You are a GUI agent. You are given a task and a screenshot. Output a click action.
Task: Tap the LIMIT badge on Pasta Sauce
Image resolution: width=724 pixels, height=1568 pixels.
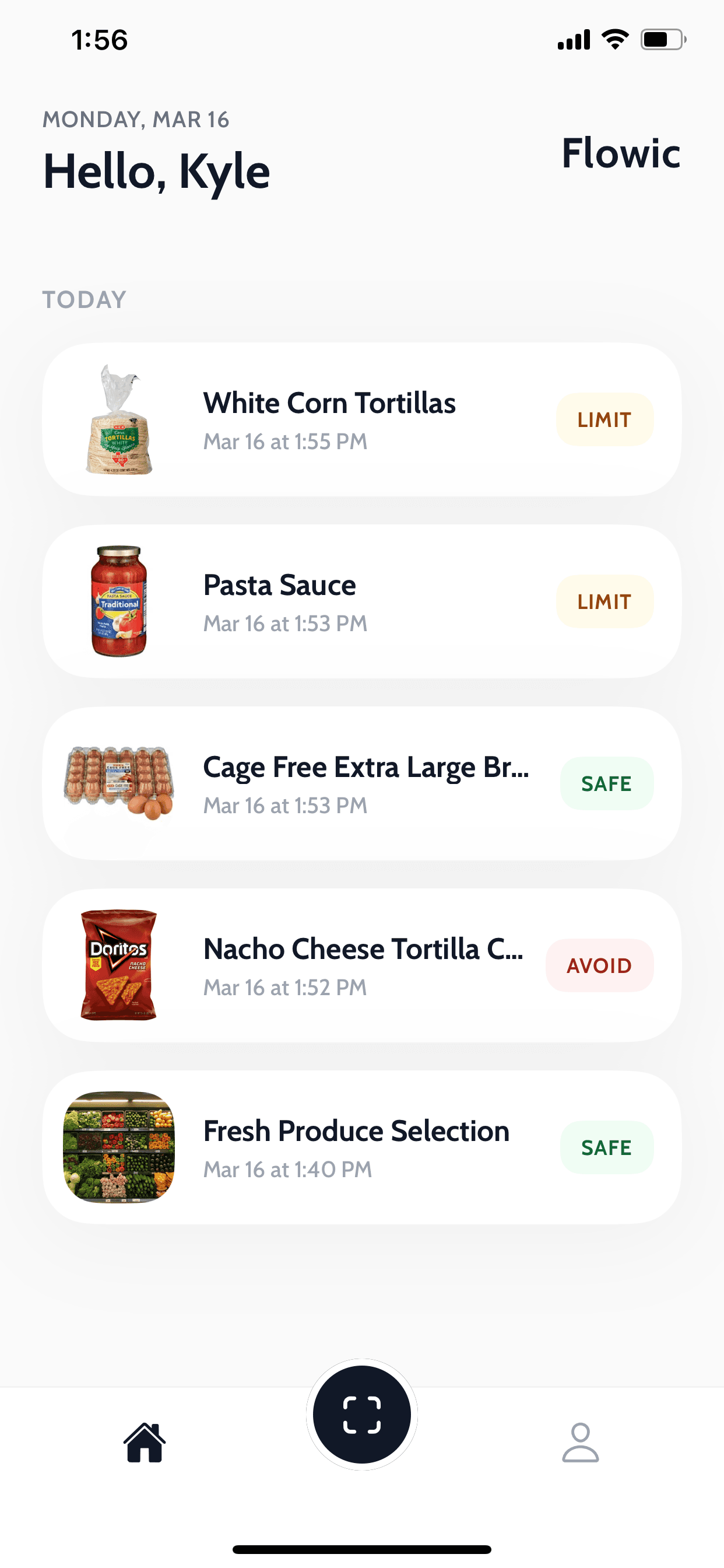tap(604, 601)
